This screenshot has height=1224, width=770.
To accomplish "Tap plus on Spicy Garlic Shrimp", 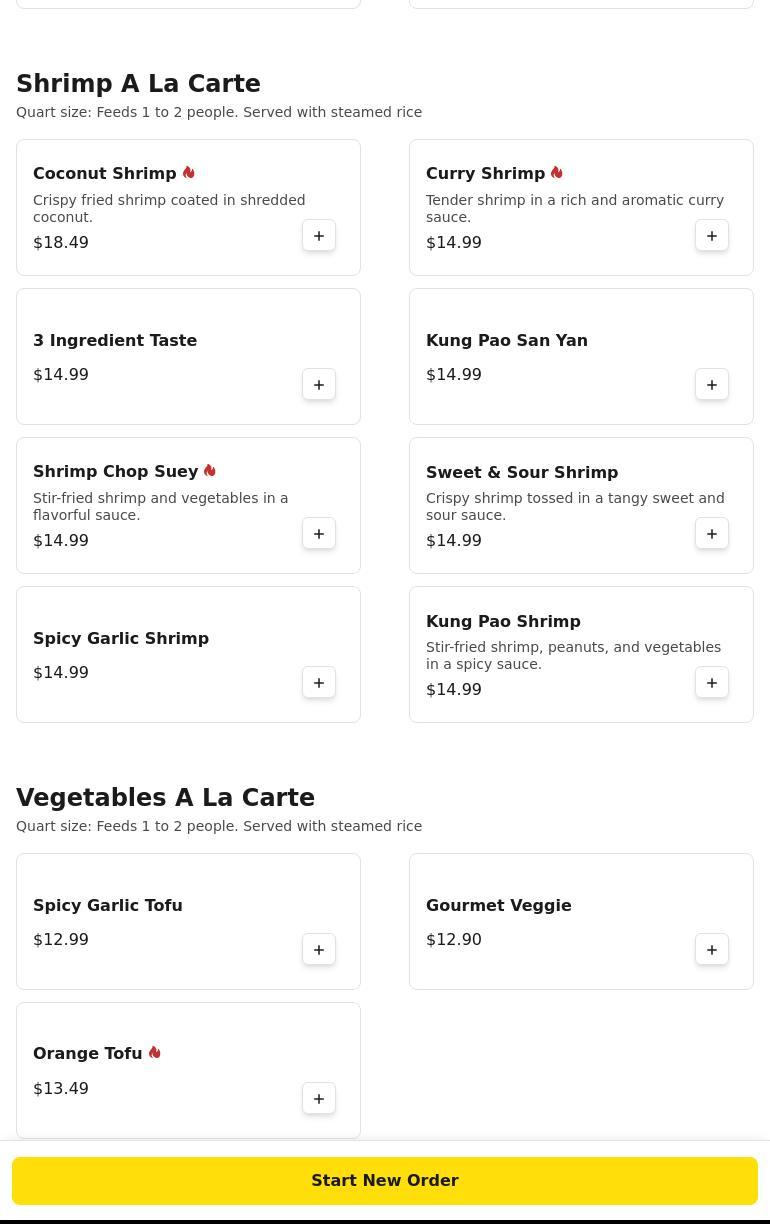I will click(319, 683).
